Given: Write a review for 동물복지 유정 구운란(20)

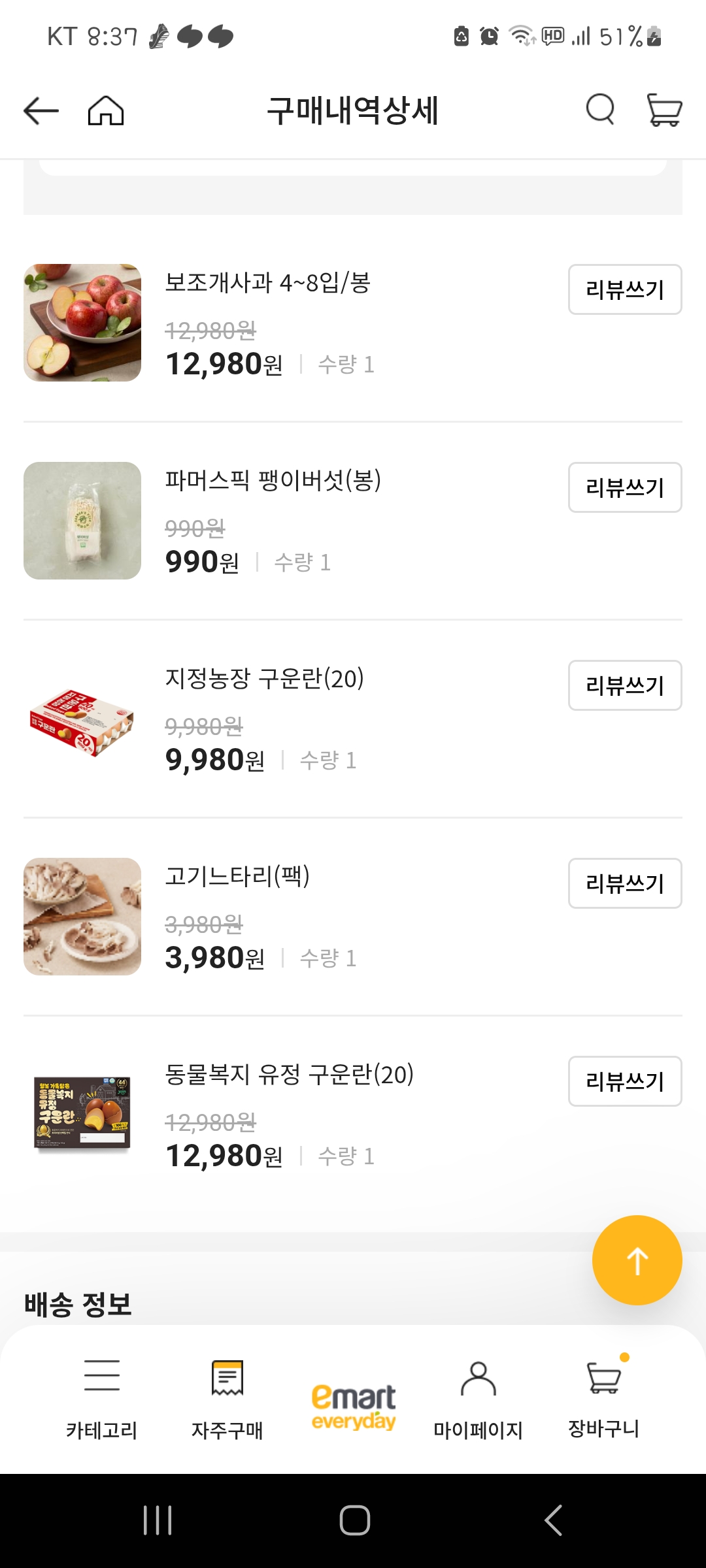Looking at the screenshot, I should click(x=624, y=1082).
